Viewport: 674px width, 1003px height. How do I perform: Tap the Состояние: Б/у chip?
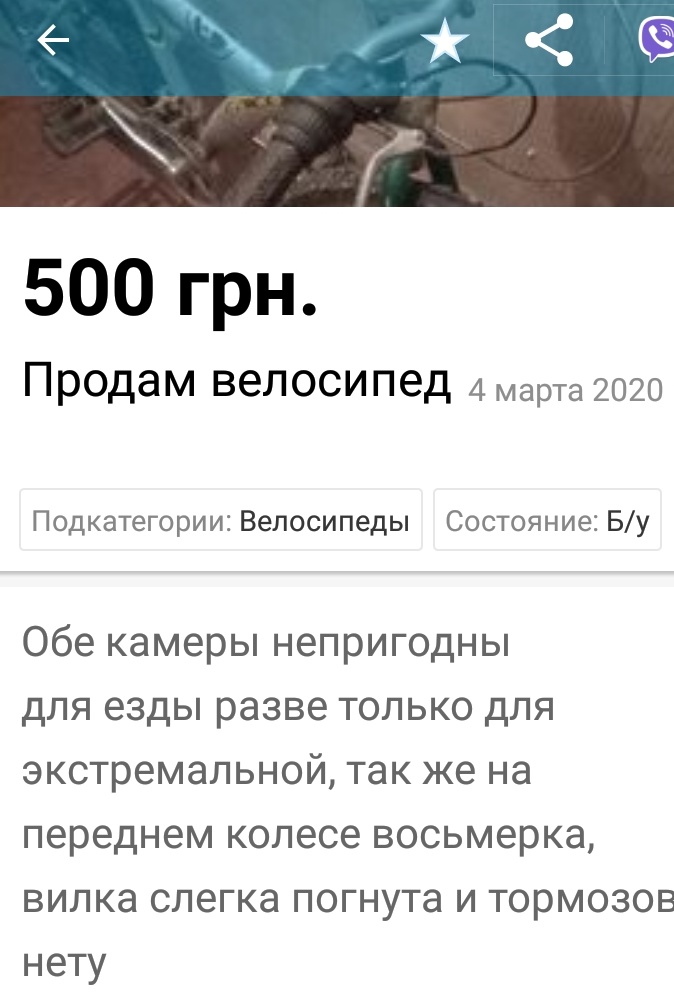547,521
